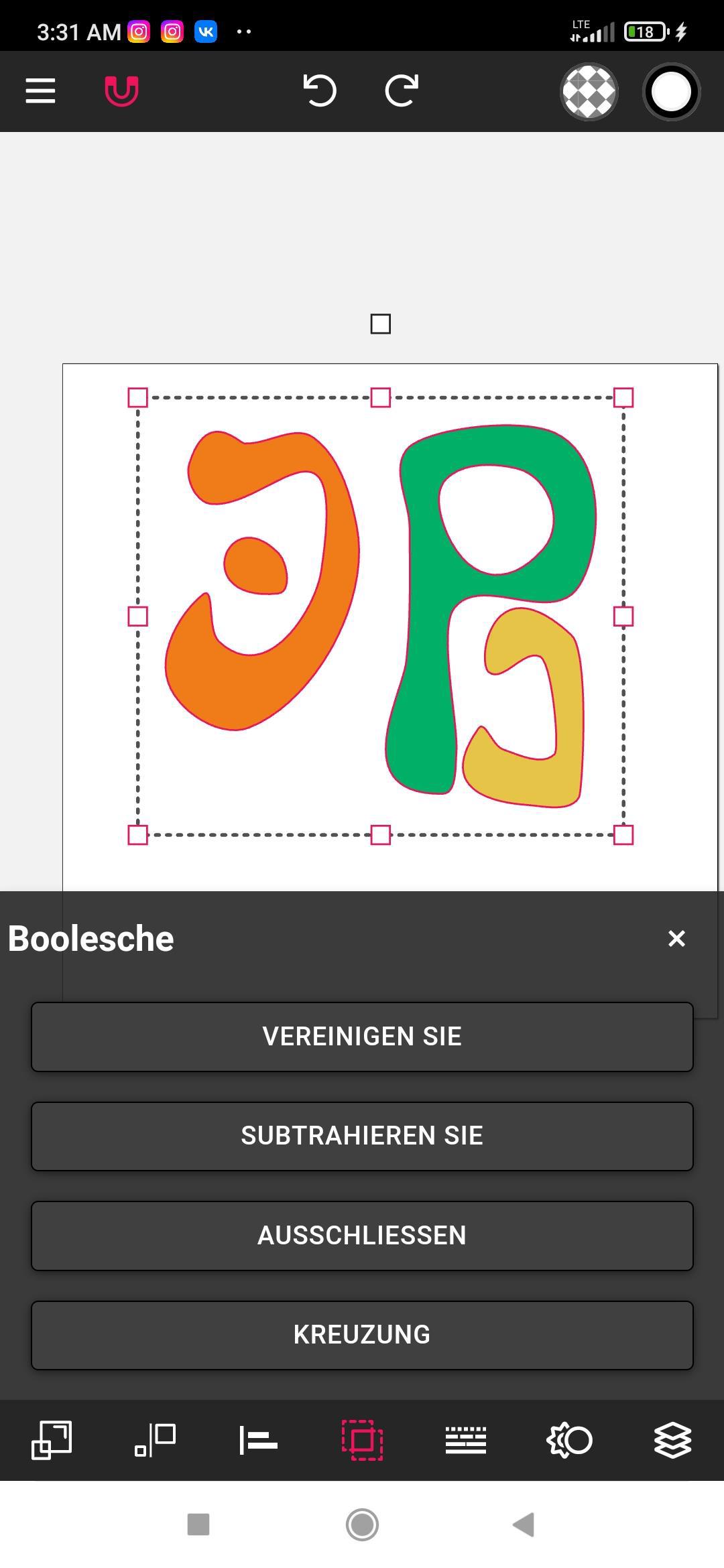724x1568 pixels.
Task: Open the shape effects tool
Action: pos(569,1440)
